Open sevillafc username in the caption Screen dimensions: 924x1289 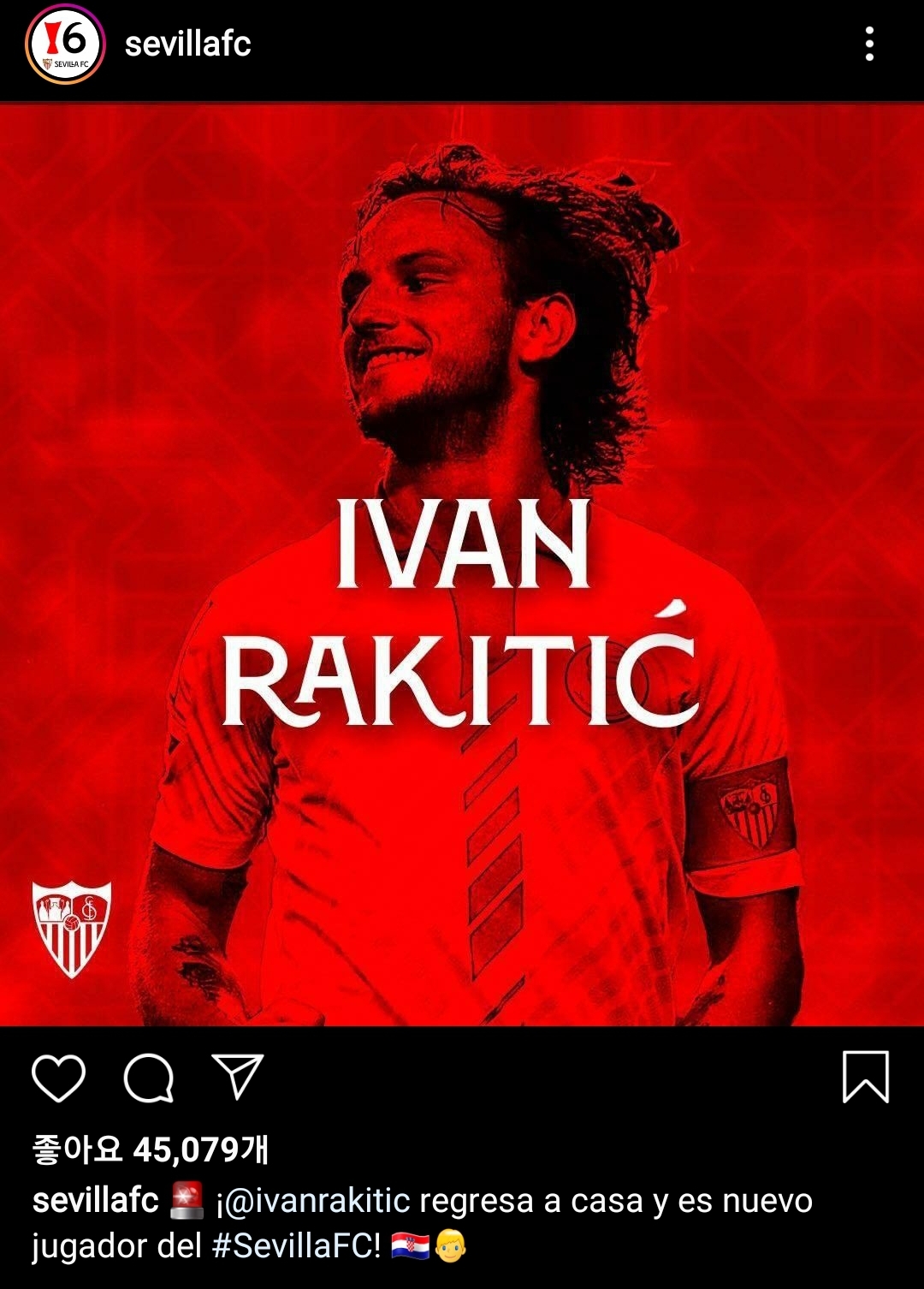[x=96, y=1201]
